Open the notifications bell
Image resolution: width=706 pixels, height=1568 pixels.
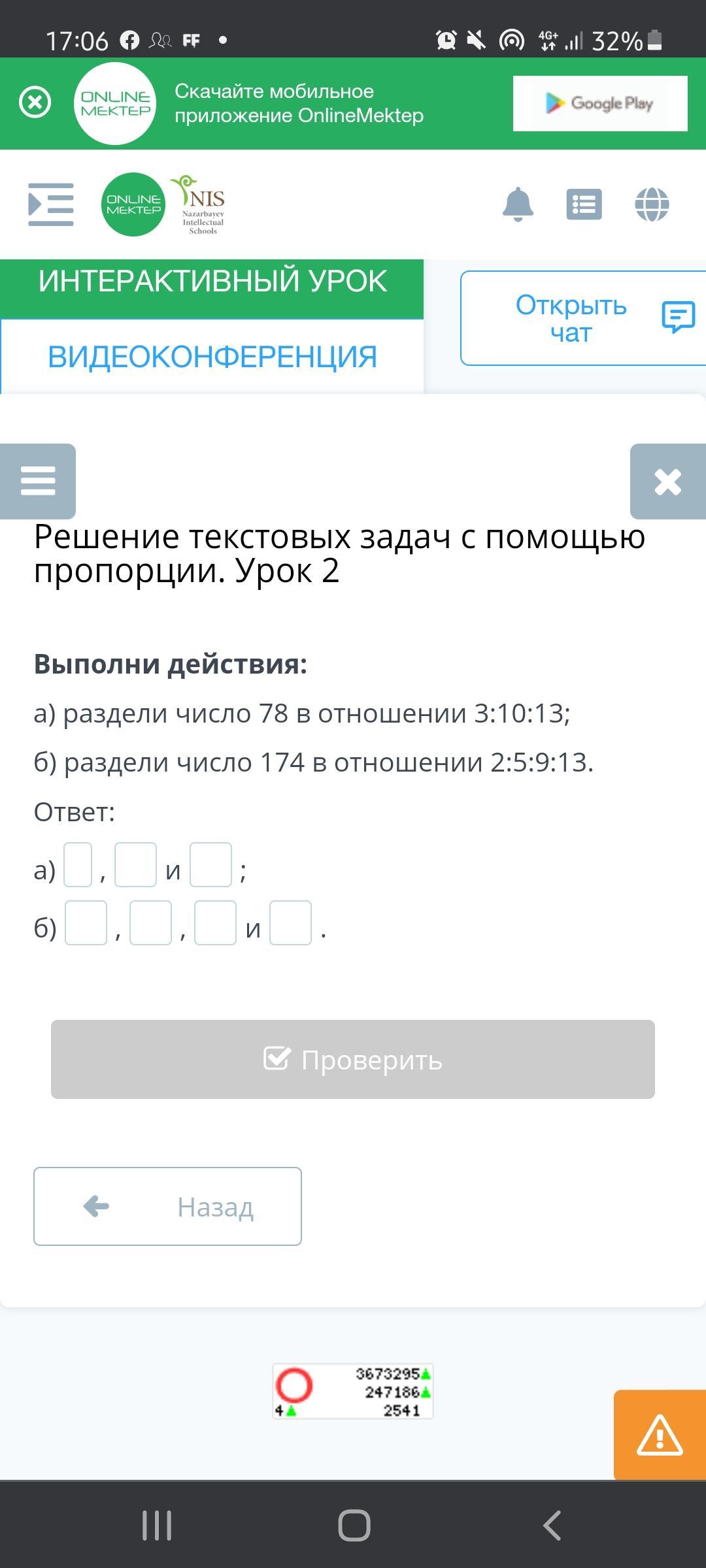click(x=518, y=204)
